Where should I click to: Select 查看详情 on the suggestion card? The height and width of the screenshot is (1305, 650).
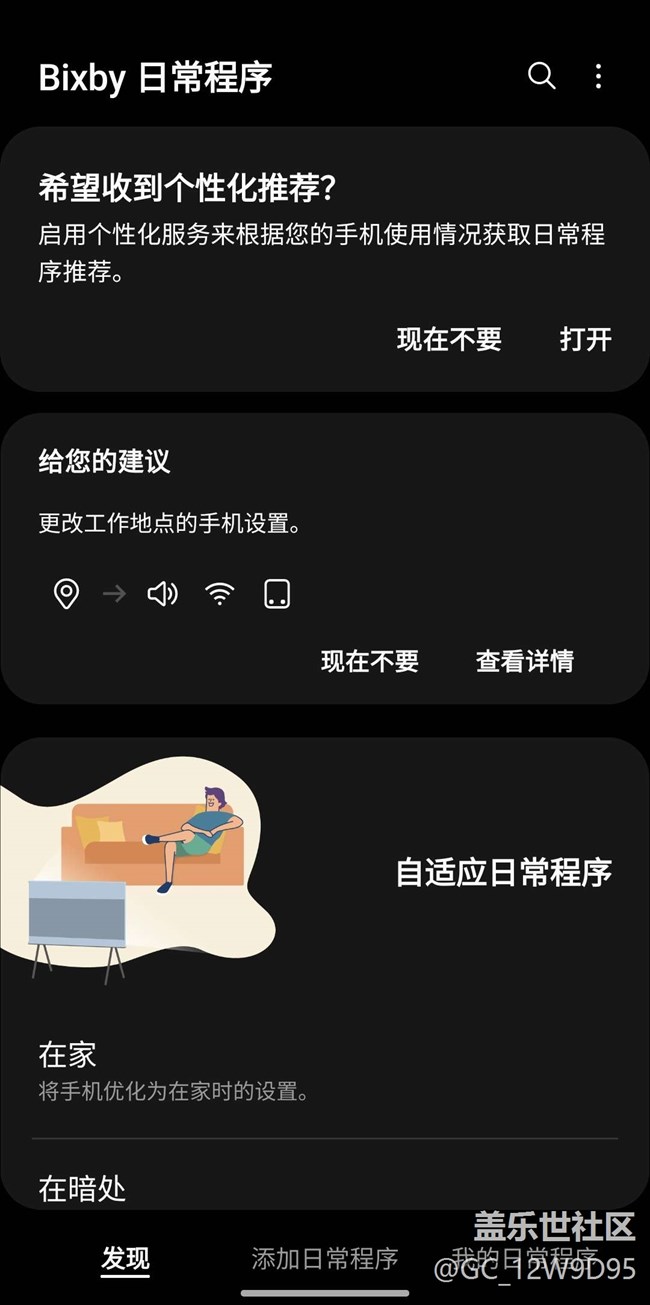(525, 661)
